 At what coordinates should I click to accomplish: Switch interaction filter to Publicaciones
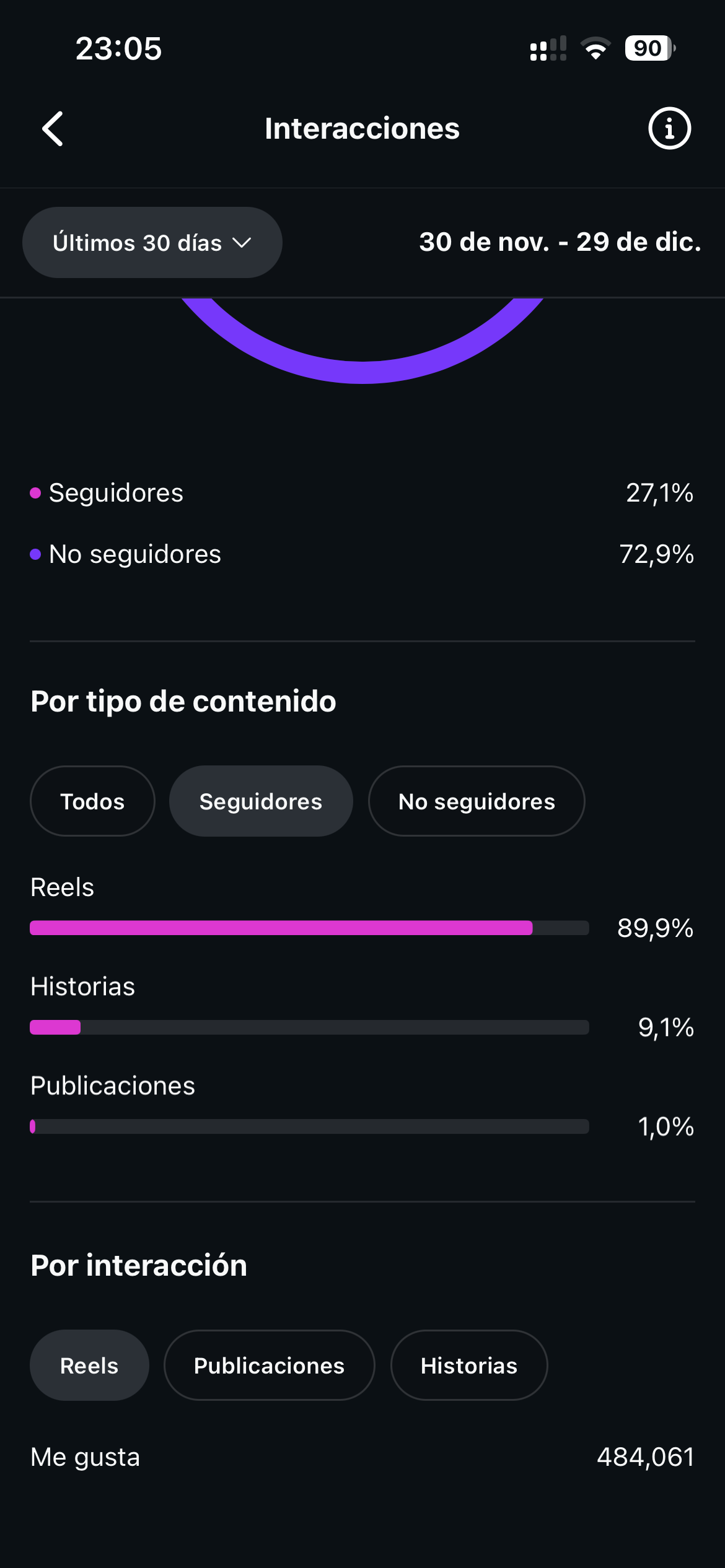click(269, 1365)
